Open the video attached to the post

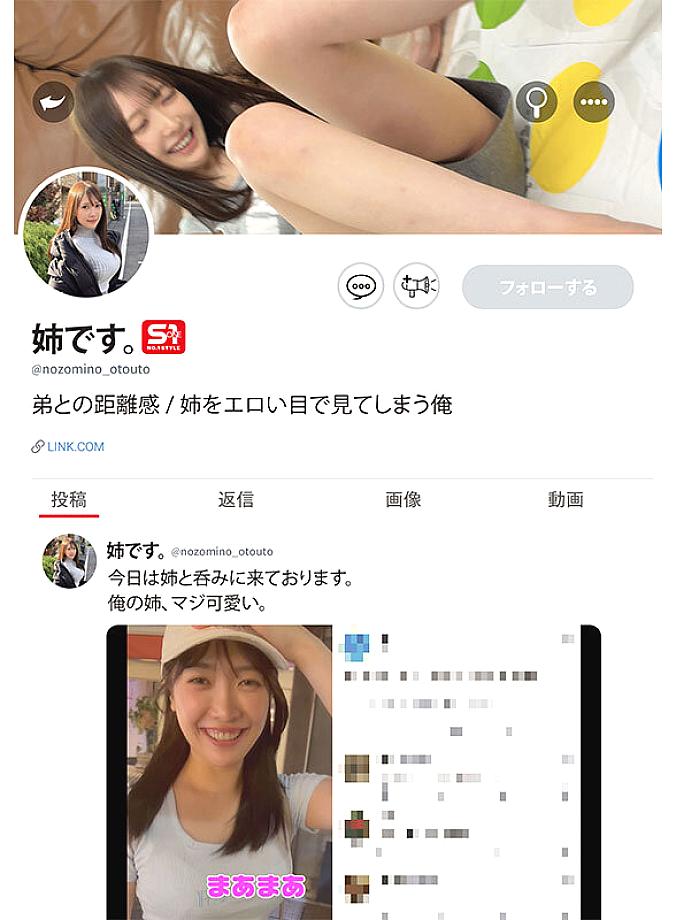(x=354, y=772)
